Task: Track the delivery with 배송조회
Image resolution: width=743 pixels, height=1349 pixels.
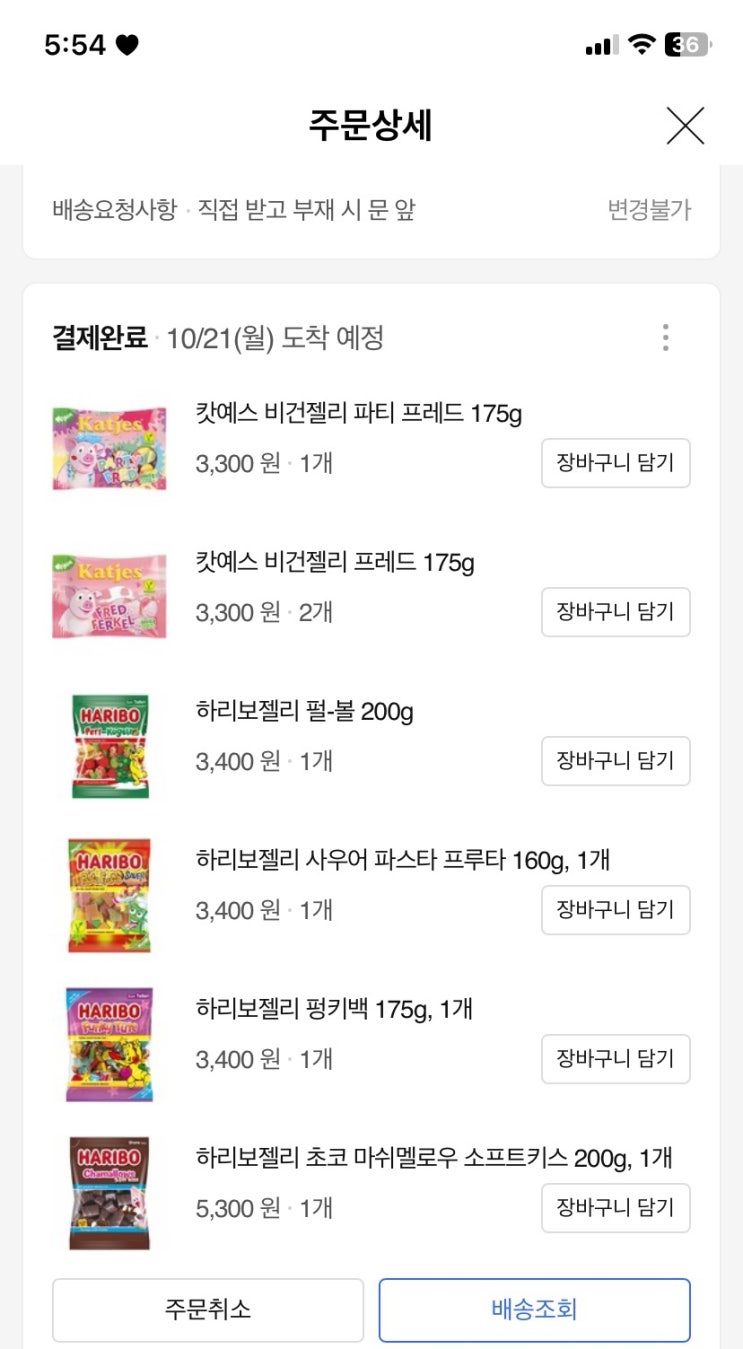Action: tap(534, 1310)
